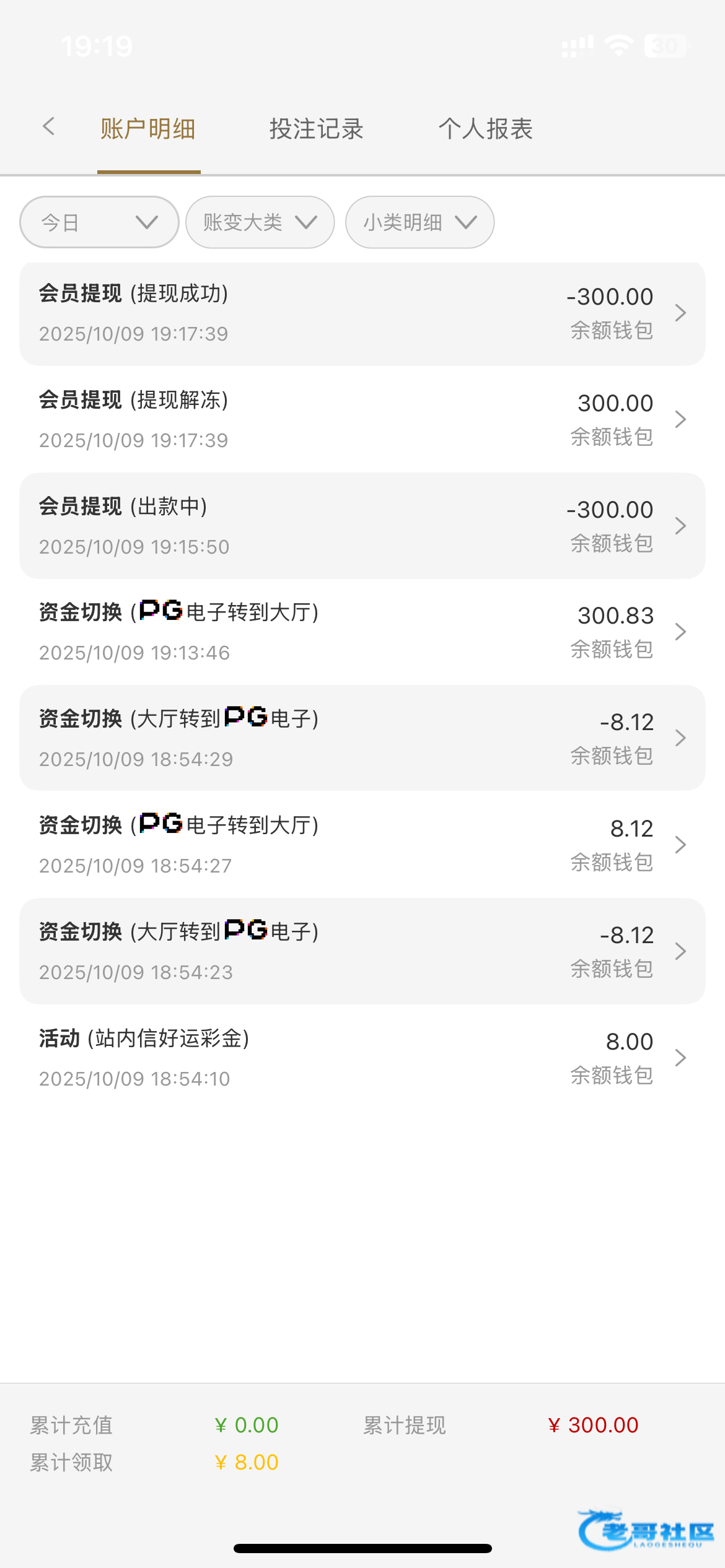View the 提现解冻 record details

[x=362, y=420]
